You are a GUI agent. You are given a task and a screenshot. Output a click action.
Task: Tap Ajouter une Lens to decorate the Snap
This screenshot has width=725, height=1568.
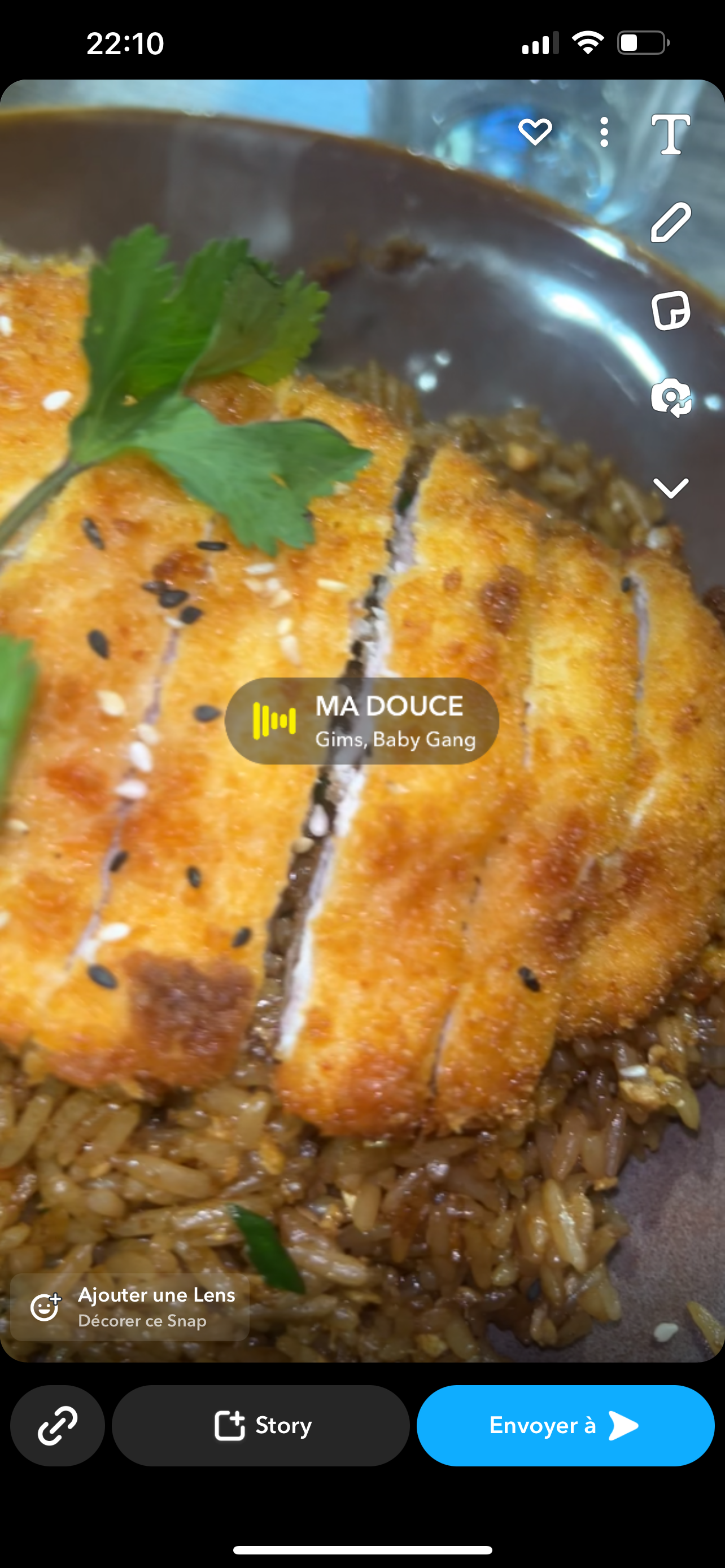[x=130, y=1307]
